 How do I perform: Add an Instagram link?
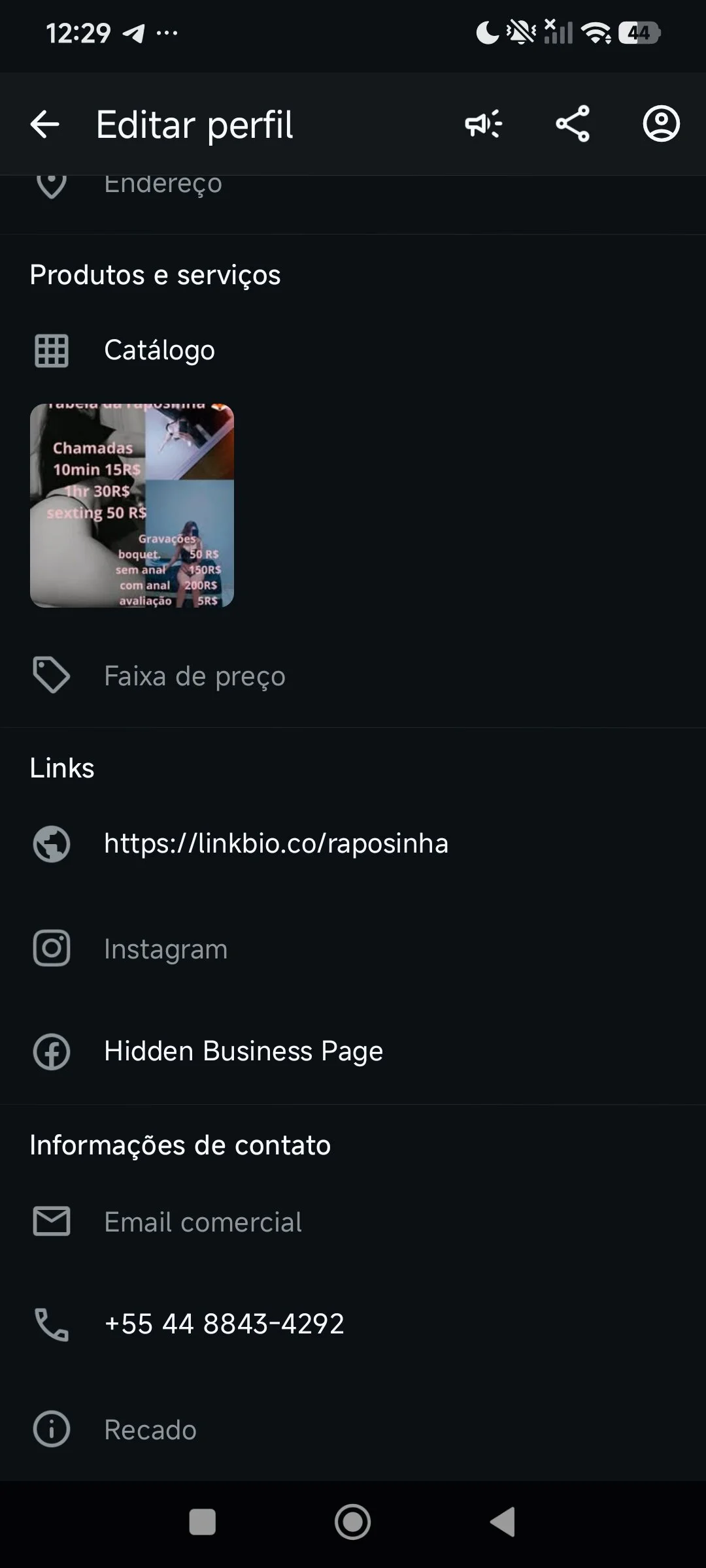tap(166, 949)
